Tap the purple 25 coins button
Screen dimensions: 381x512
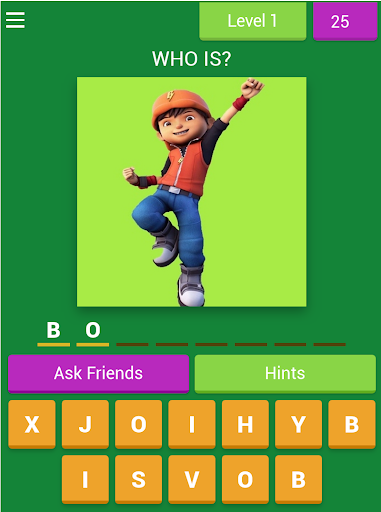point(345,21)
